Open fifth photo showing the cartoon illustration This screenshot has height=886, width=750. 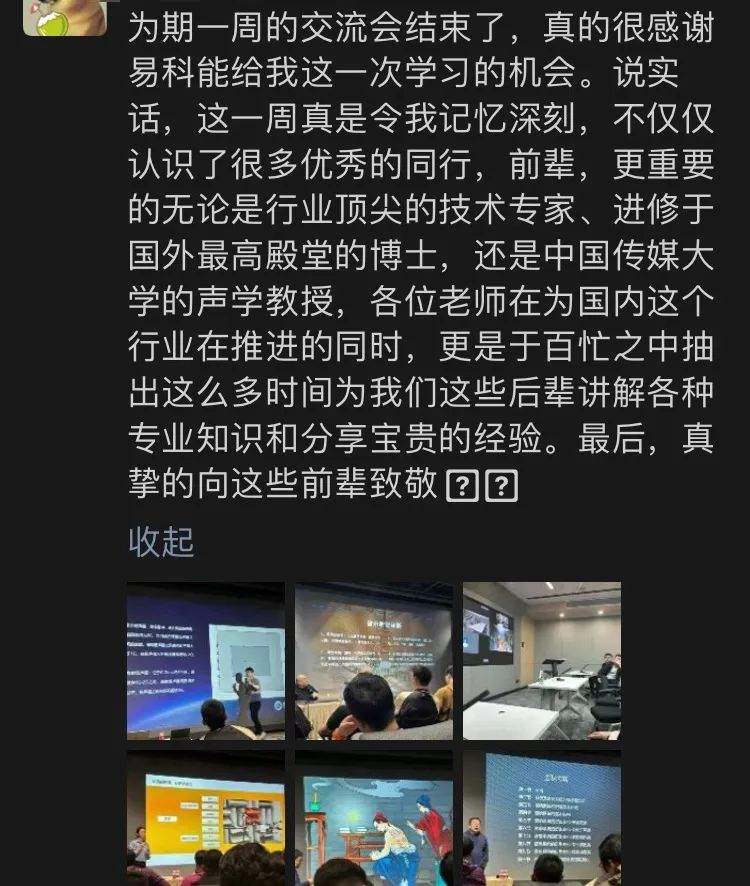[x=373, y=820]
